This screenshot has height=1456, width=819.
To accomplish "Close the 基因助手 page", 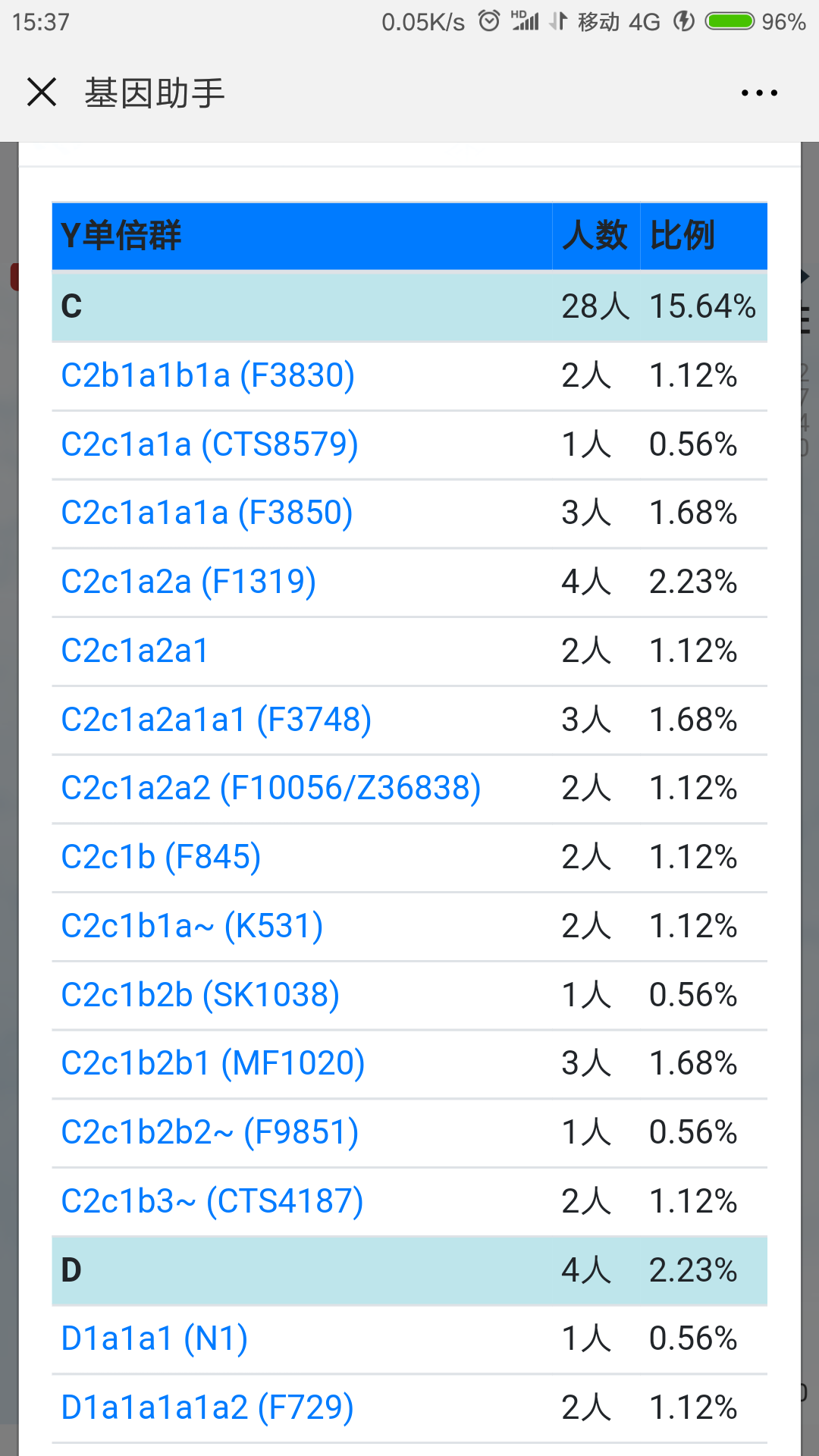I will point(42,93).
